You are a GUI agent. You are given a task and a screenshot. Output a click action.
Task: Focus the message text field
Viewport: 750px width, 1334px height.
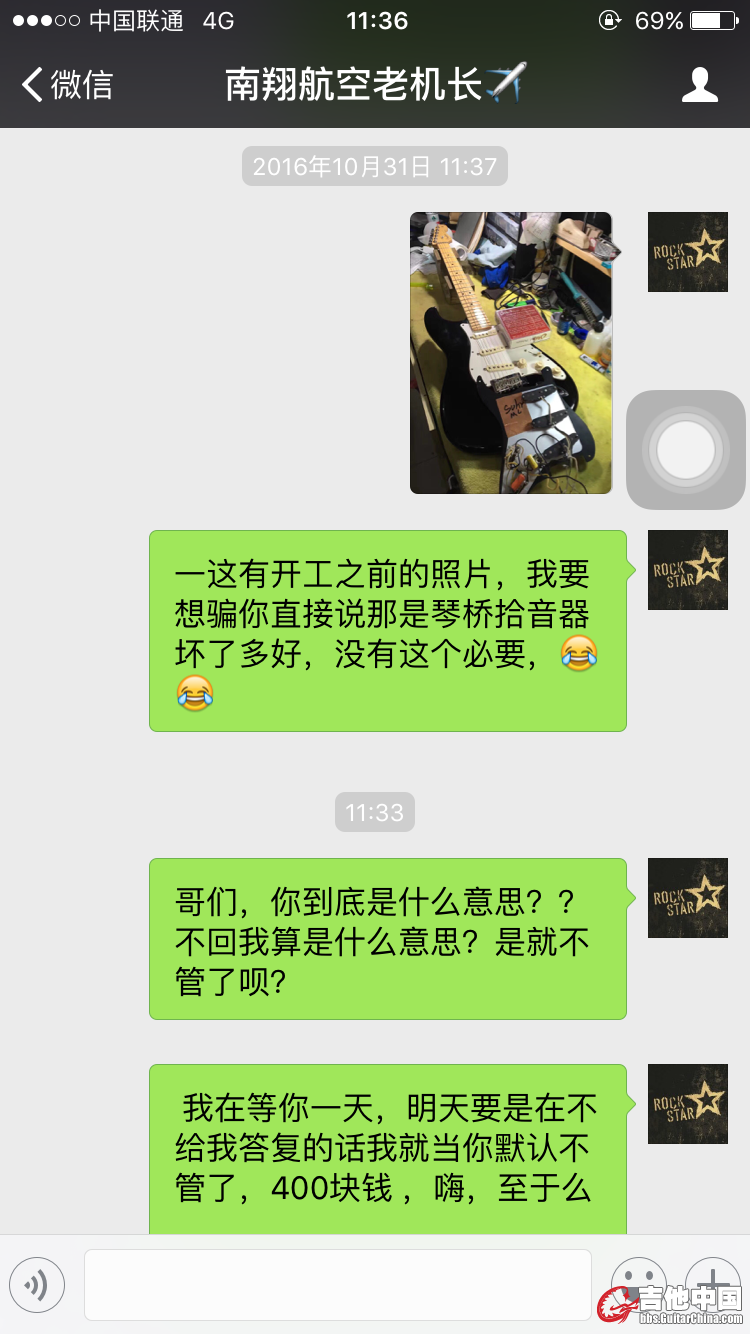[337, 1284]
